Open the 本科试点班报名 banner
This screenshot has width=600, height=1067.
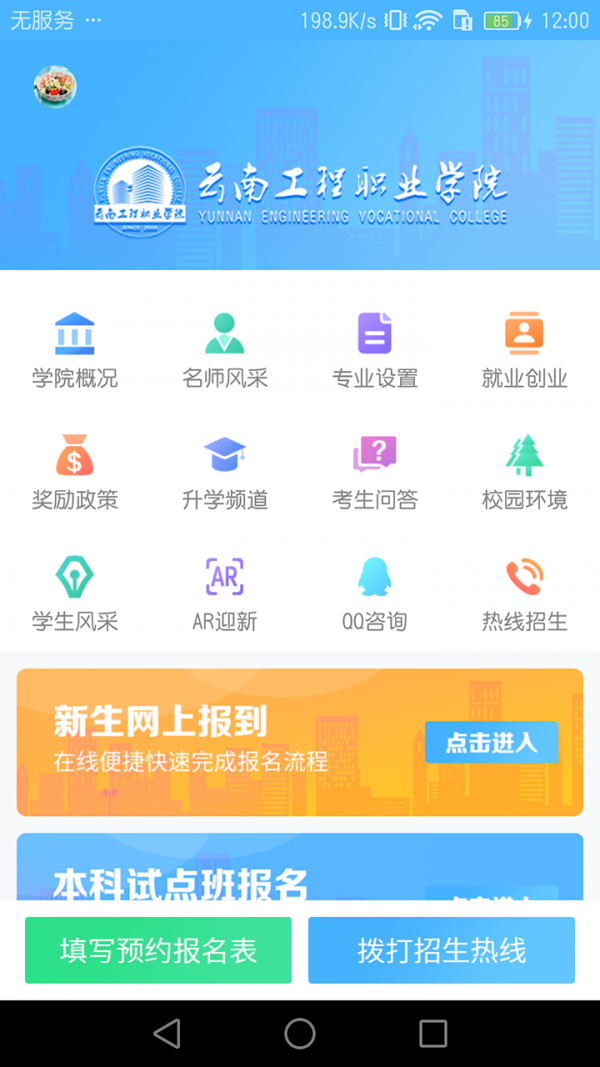point(300,868)
